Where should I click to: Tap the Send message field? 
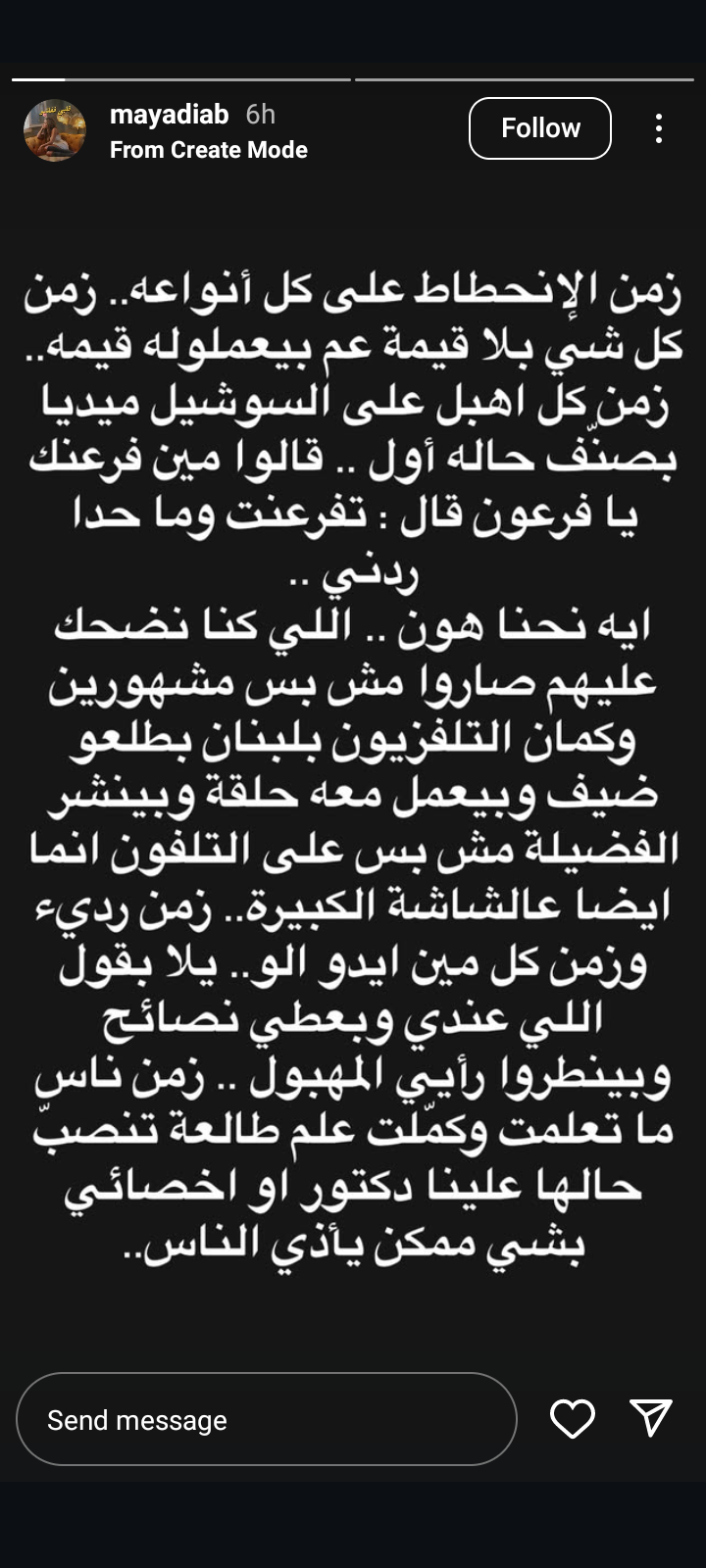pos(266,1419)
